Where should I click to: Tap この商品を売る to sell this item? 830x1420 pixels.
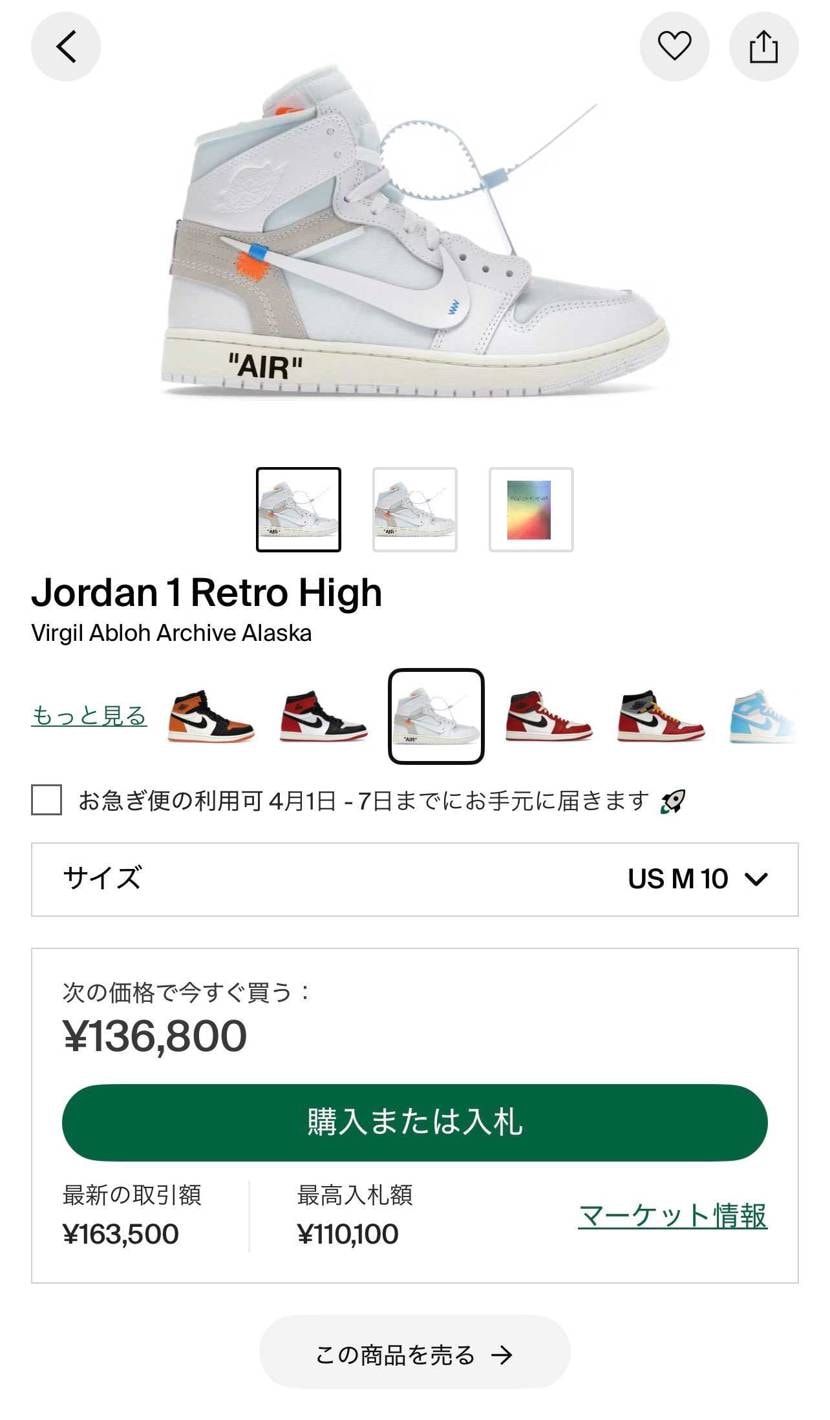pyautogui.click(x=414, y=1354)
